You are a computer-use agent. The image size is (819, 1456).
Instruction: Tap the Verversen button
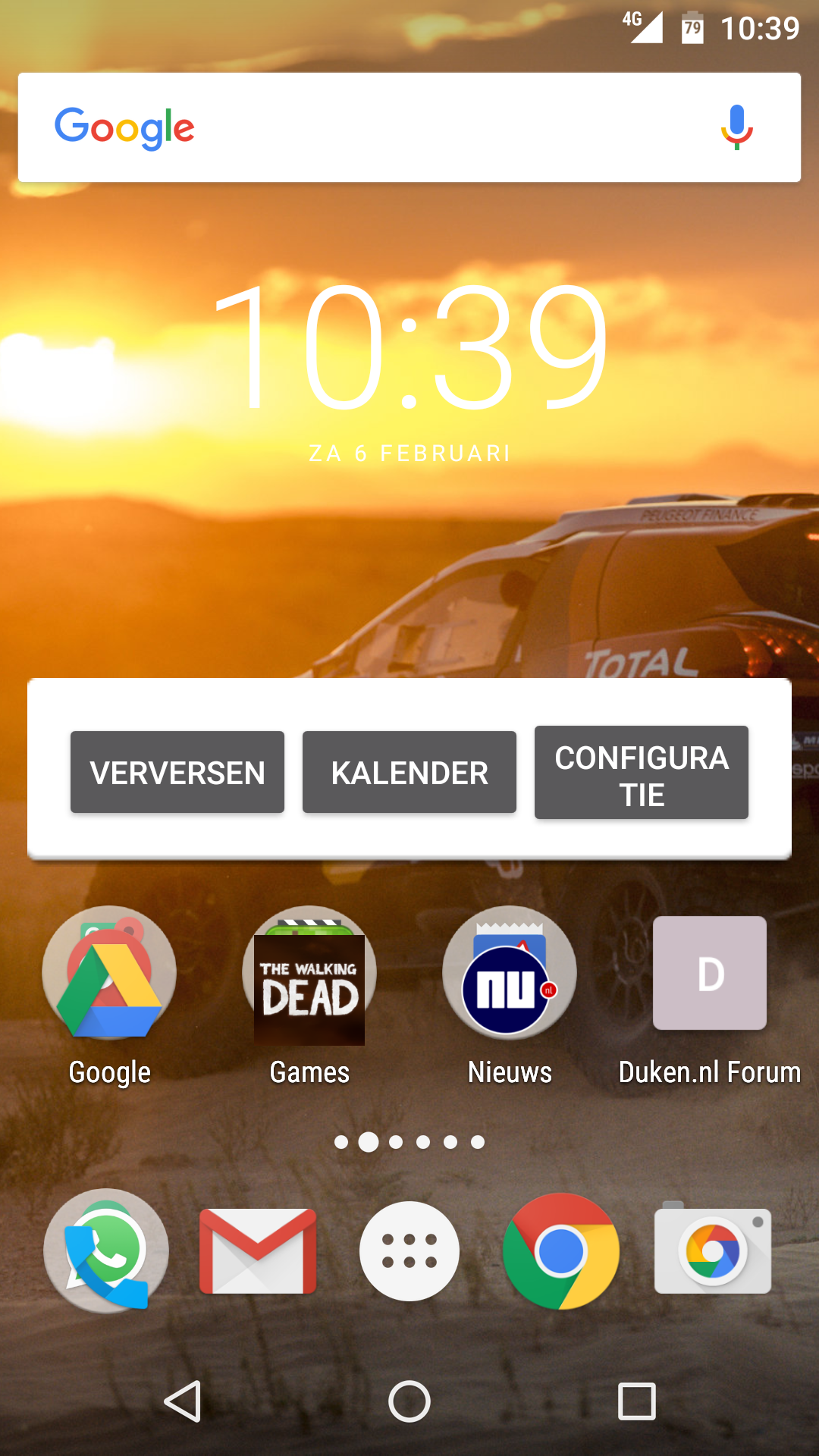177,772
